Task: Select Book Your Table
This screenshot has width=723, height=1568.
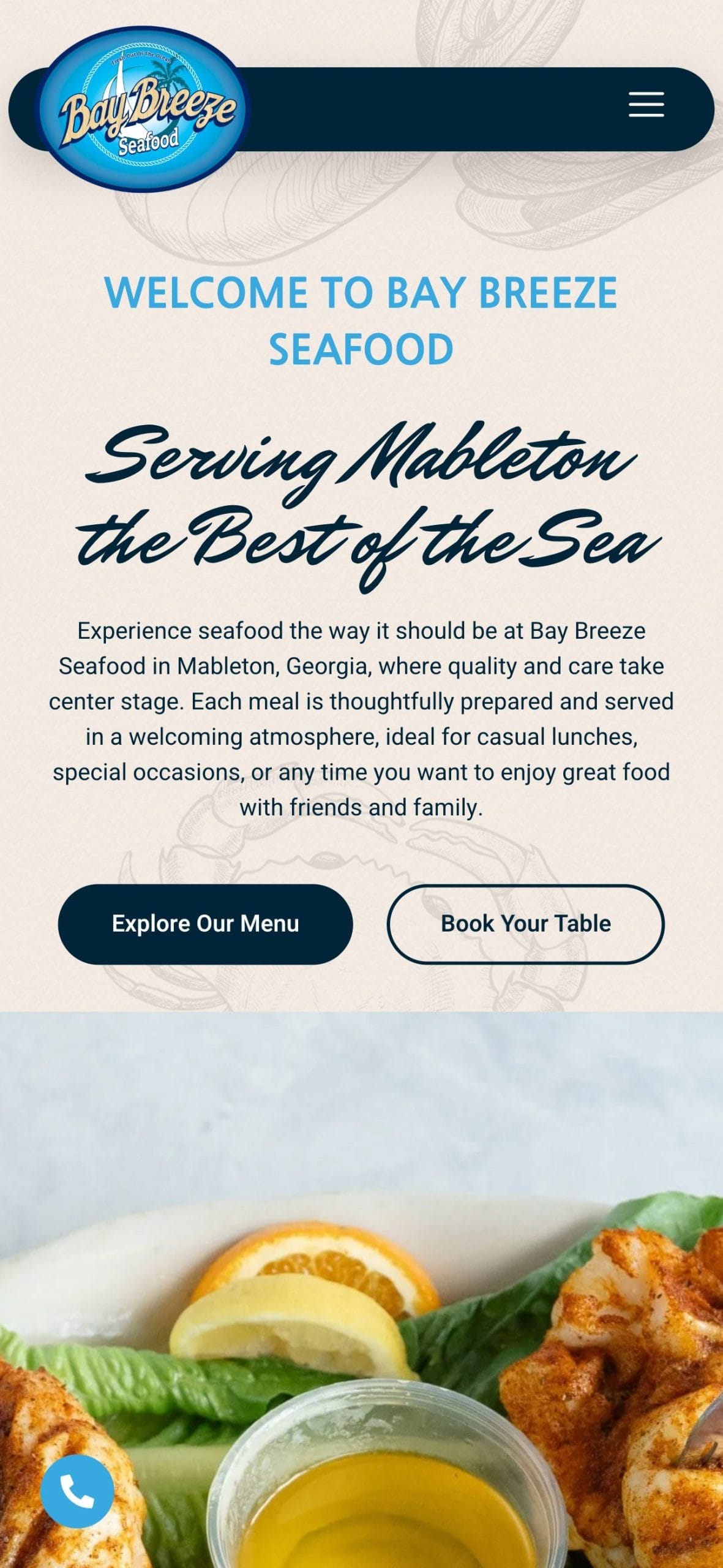Action: 525,924
